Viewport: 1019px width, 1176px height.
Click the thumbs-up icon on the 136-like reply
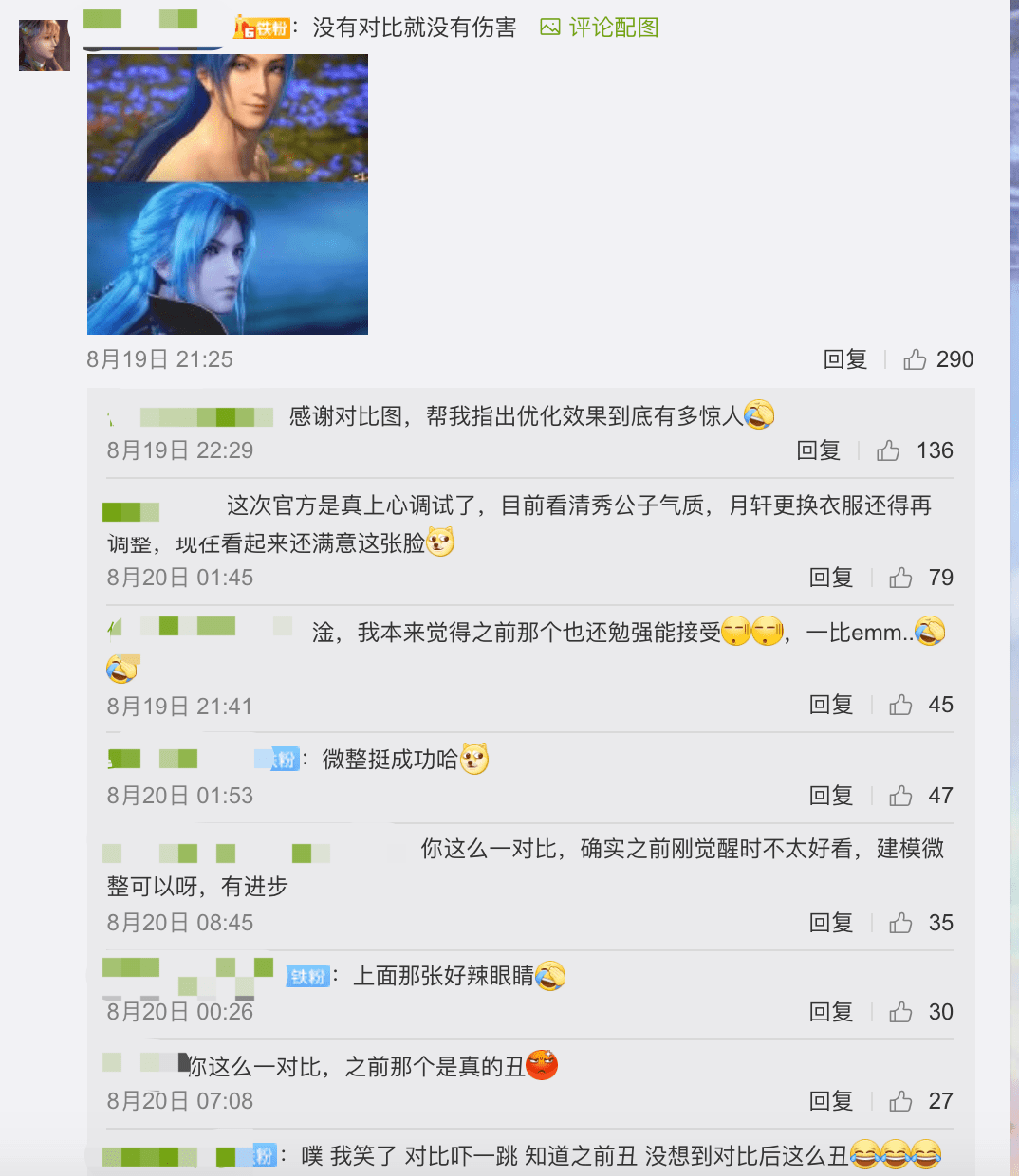click(x=888, y=450)
